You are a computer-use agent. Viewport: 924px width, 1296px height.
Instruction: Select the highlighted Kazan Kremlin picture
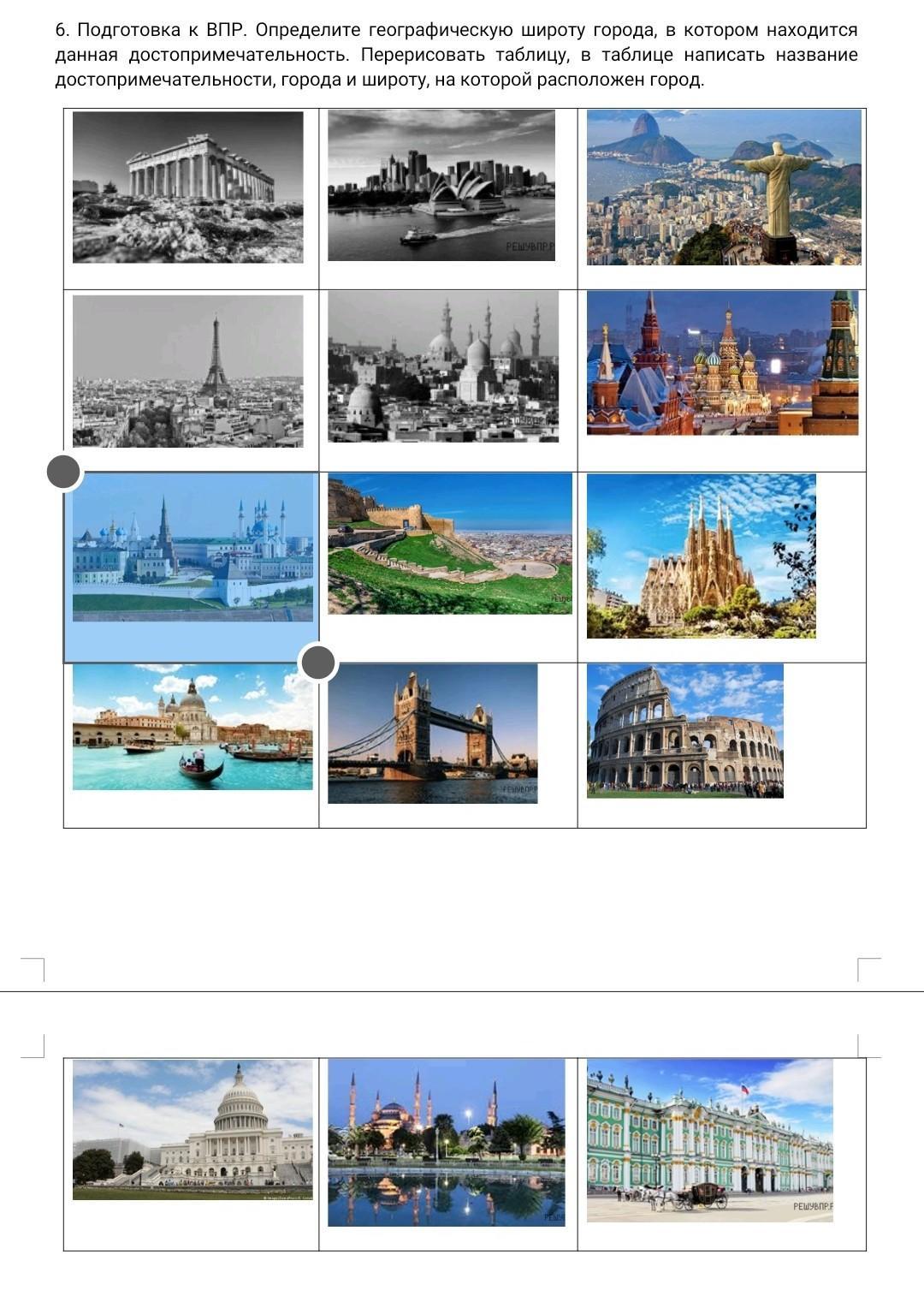(192, 547)
